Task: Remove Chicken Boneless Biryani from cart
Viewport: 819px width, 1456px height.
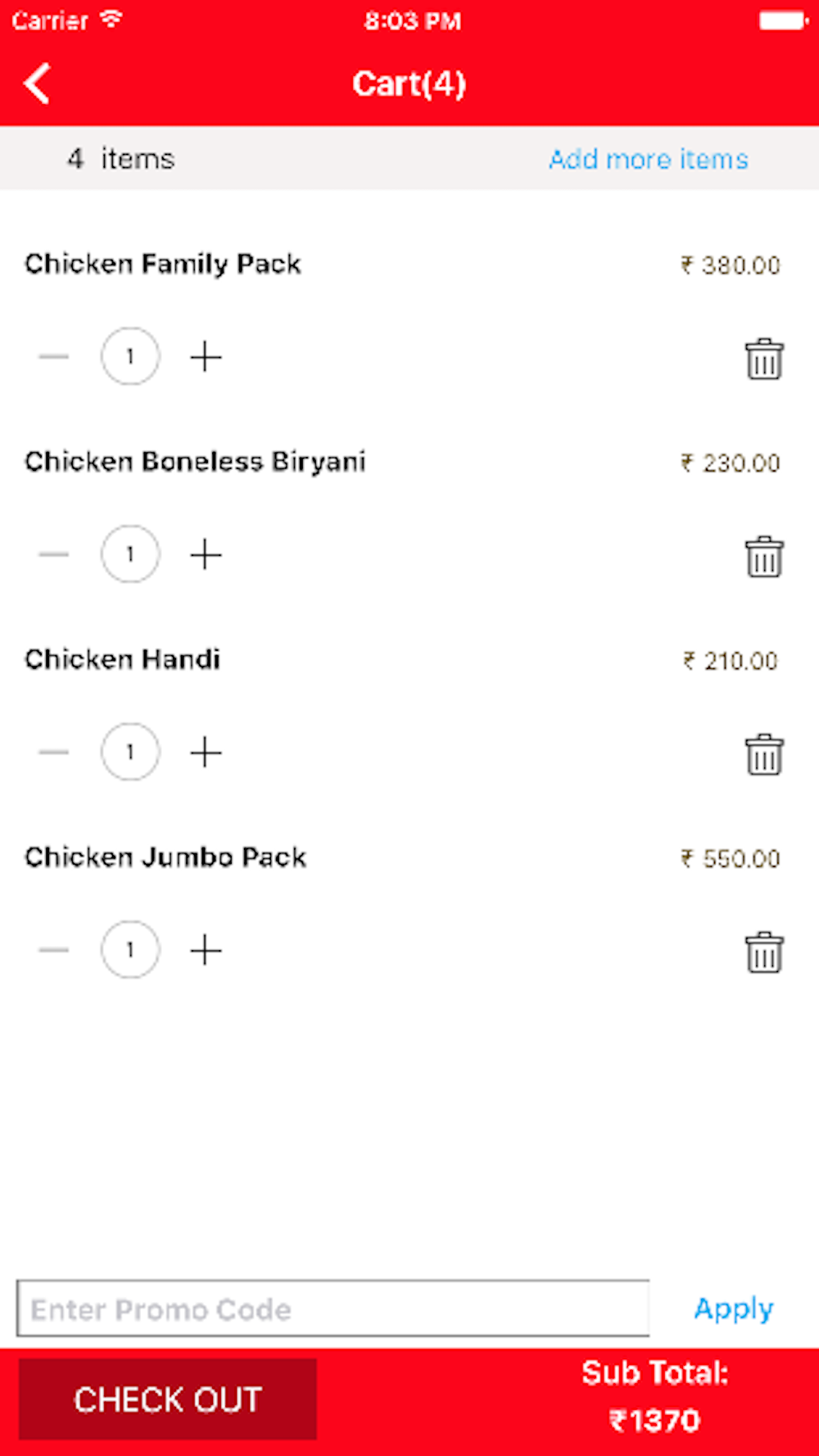Action: pyautogui.click(x=764, y=557)
